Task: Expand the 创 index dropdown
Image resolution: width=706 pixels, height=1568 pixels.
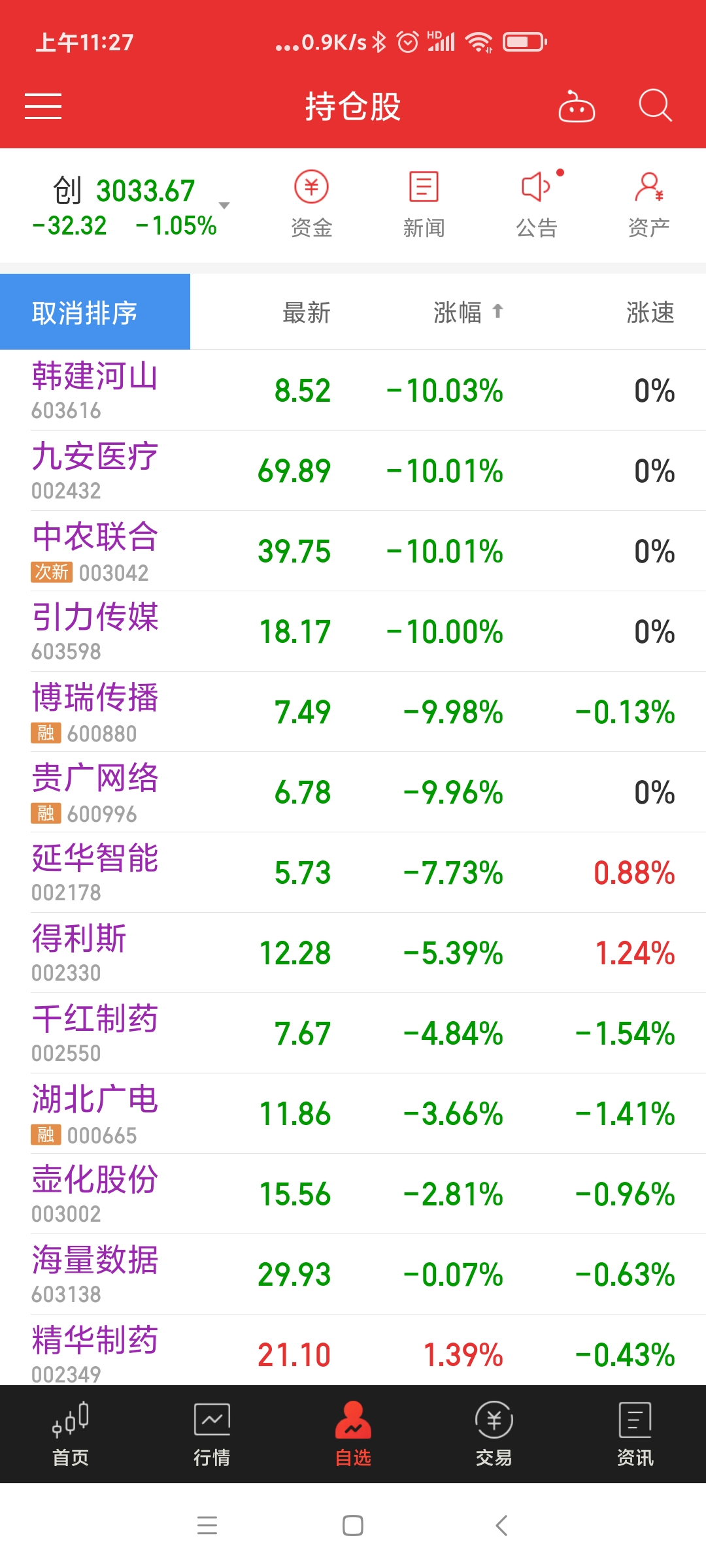Action: point(224,206)
